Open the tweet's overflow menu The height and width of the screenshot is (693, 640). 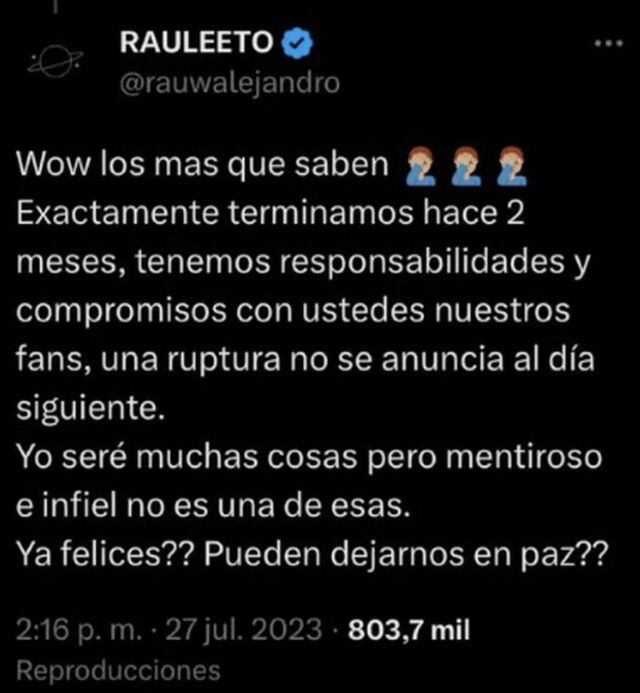point(607,45)
